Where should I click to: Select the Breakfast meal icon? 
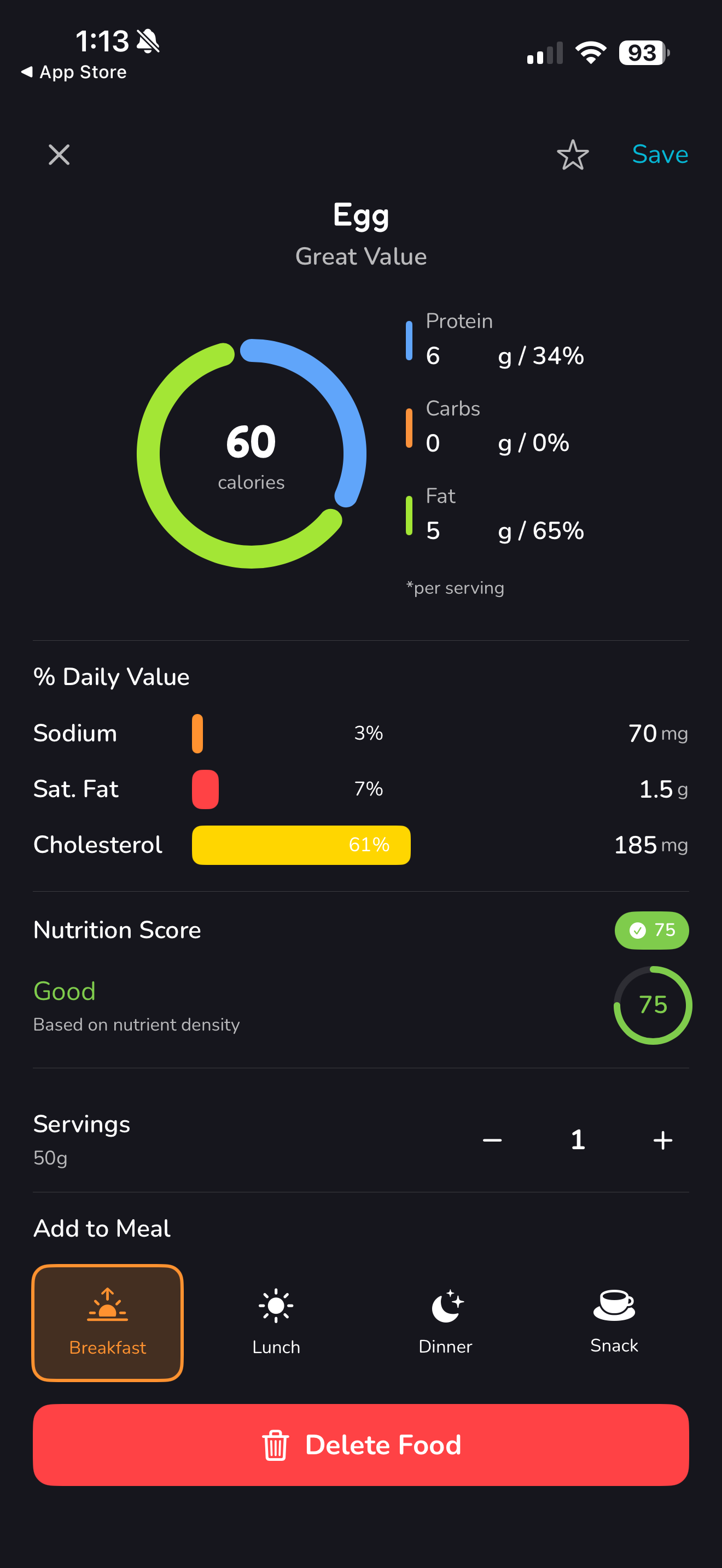(107, 1305)
